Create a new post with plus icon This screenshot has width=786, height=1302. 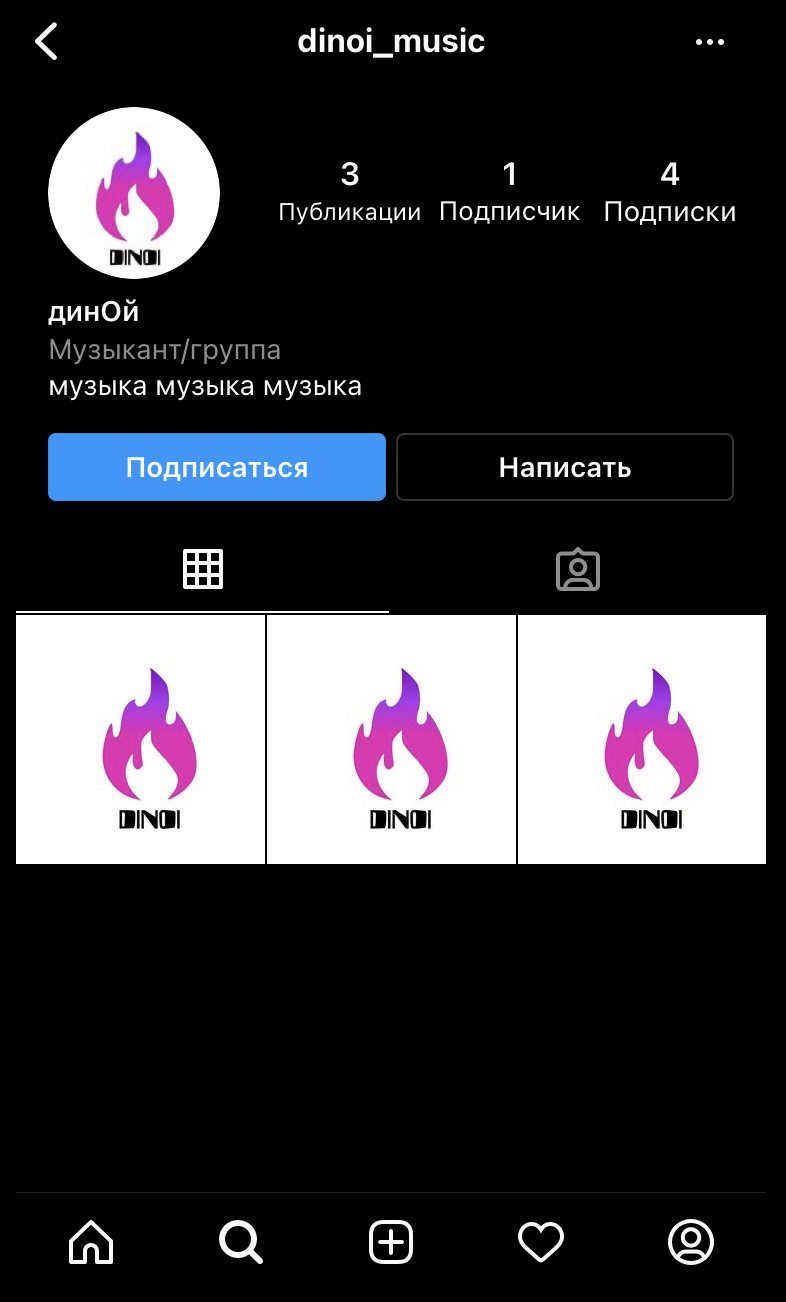pyautogui.click(x=391, y=1243)
